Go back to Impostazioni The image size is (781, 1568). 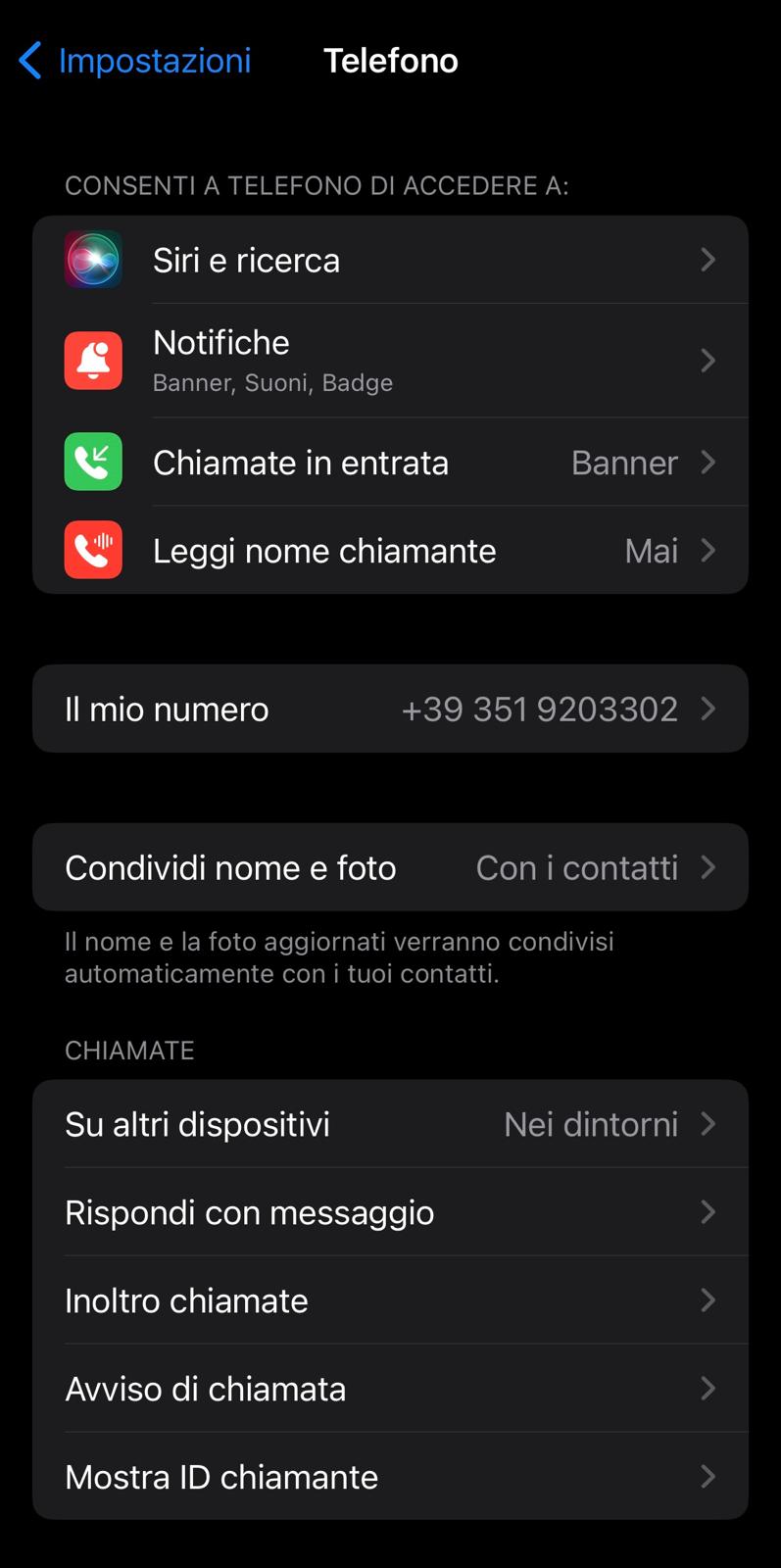pos(135,61)
